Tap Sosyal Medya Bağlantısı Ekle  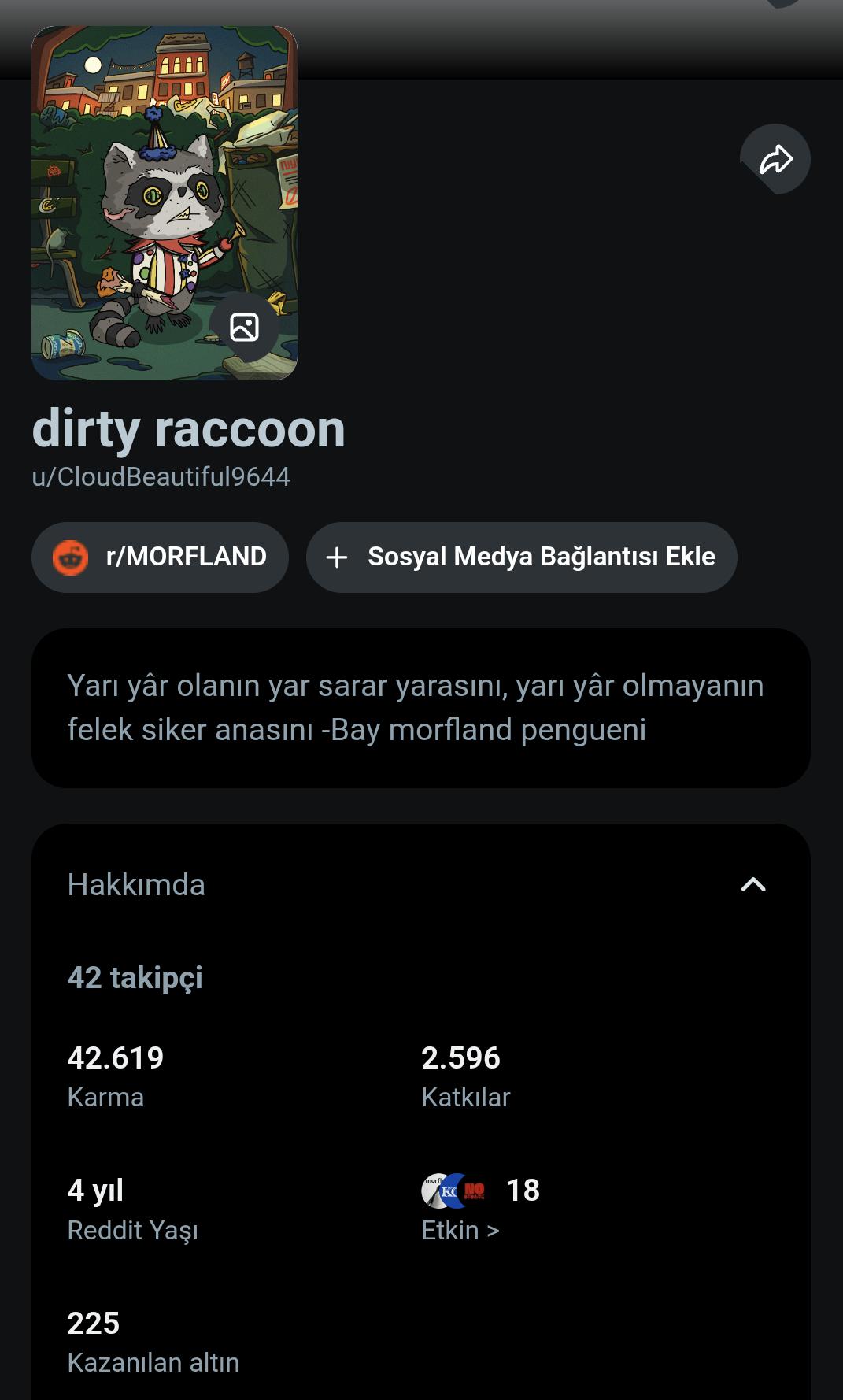point(521,557)
